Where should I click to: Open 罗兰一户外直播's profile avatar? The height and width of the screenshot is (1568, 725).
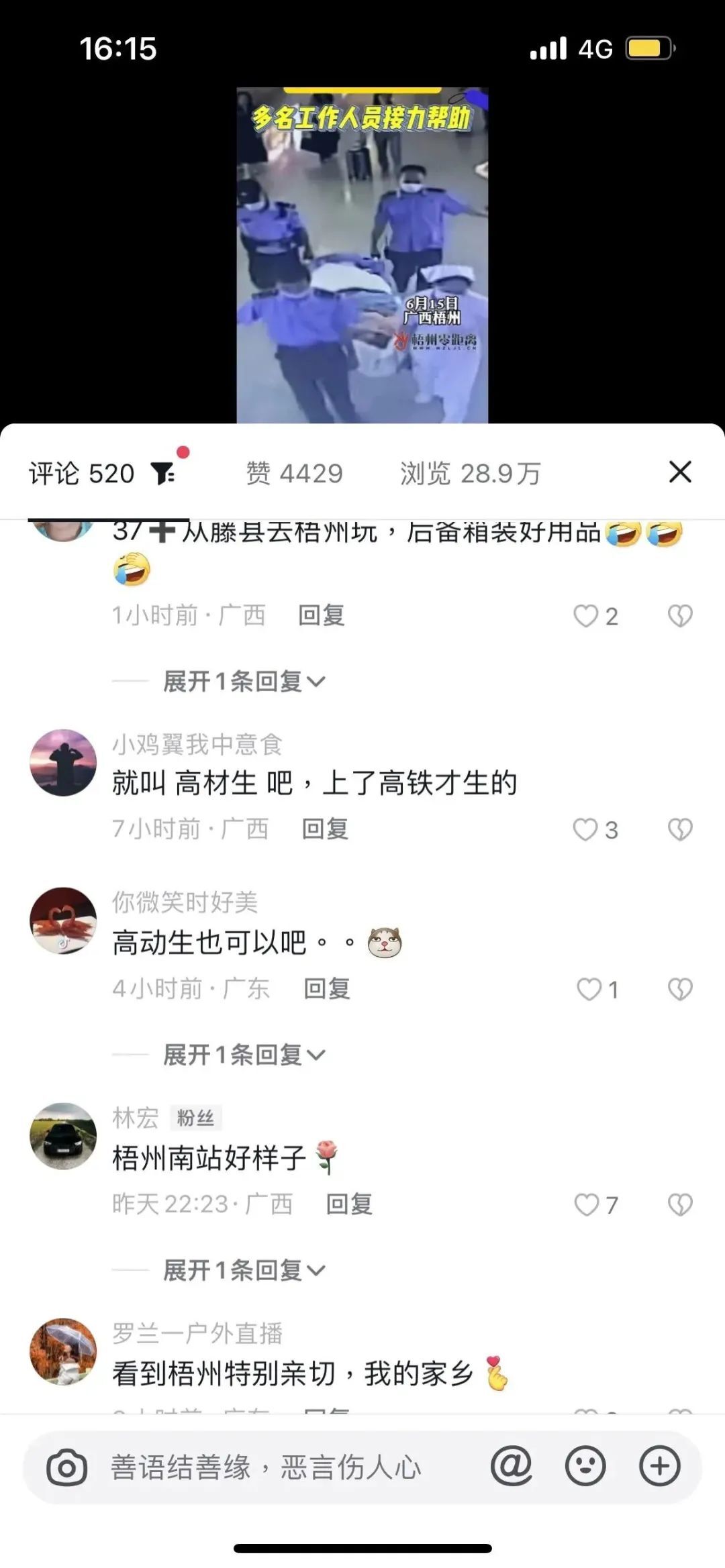tap(63, 1351)
